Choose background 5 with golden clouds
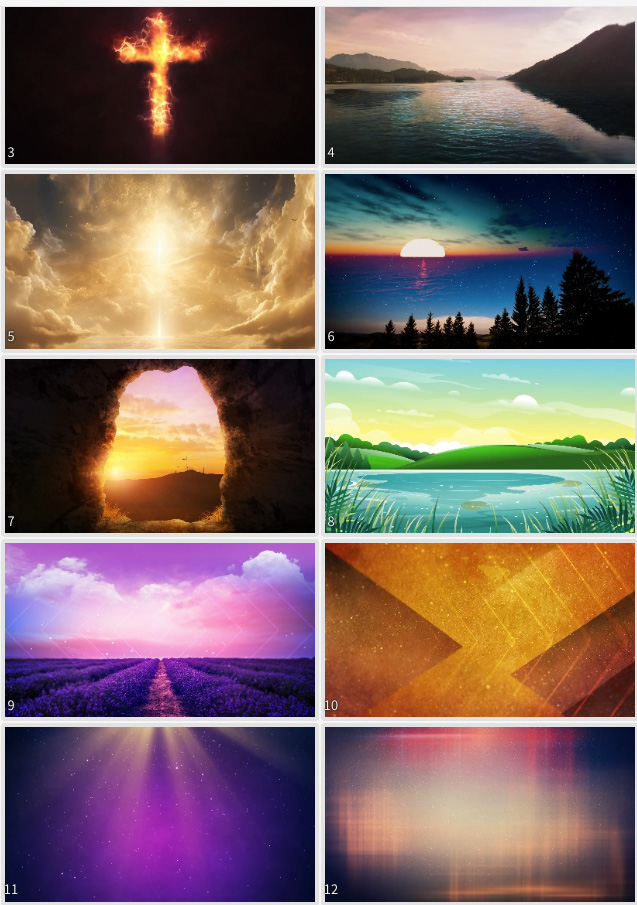The height and width of the screenshot is (905, 637). tap(160, 261)
